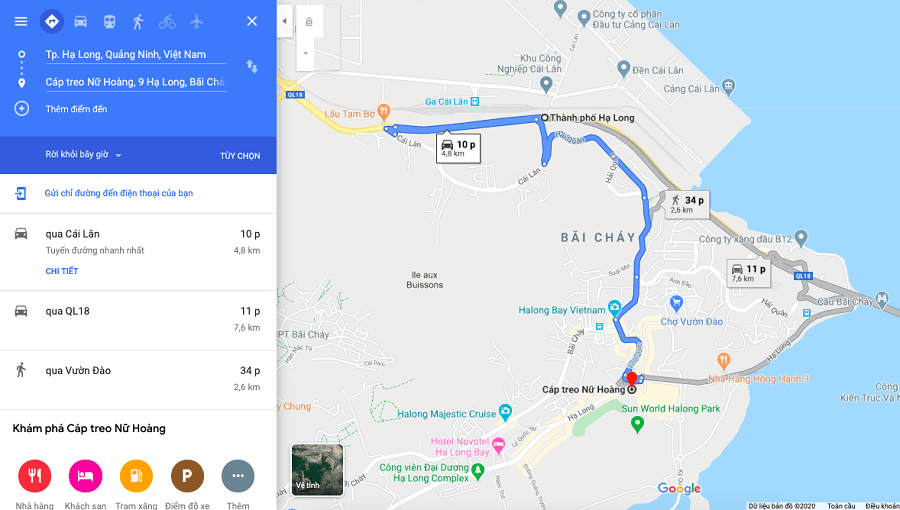The width and height of the screenshot is (900, 510).
Task: Switch to public transit mode
Action: [109, 21]
